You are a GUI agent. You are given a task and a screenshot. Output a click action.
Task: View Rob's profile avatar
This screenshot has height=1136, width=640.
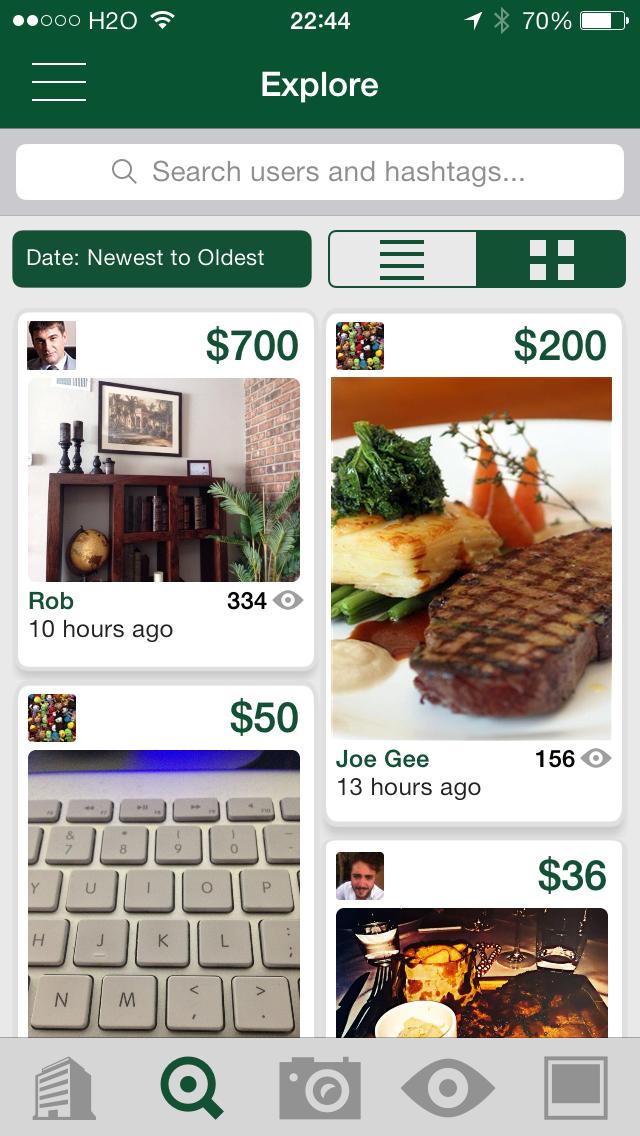(52, 346)
